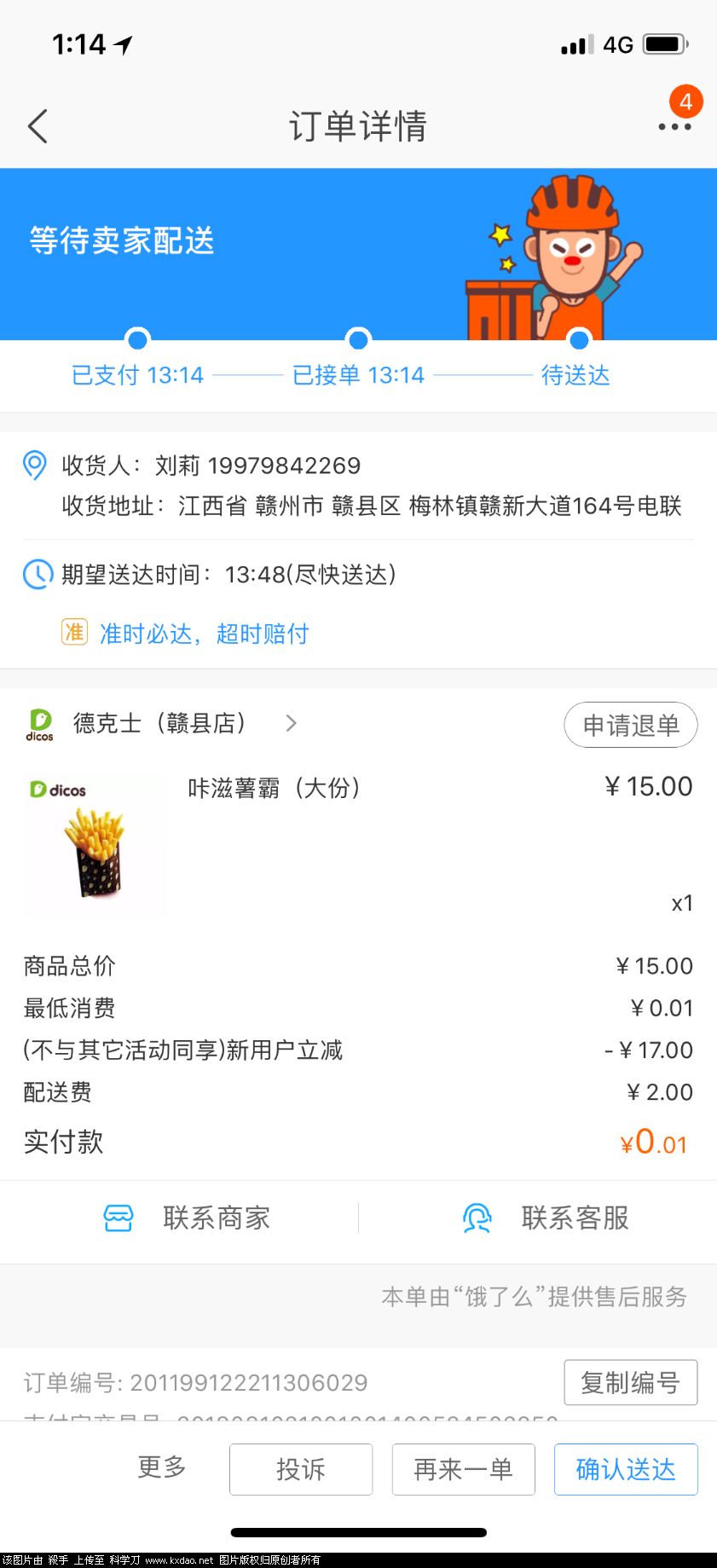
Task: Tap the back arrow to exit order details
Action: pos(38,125)
